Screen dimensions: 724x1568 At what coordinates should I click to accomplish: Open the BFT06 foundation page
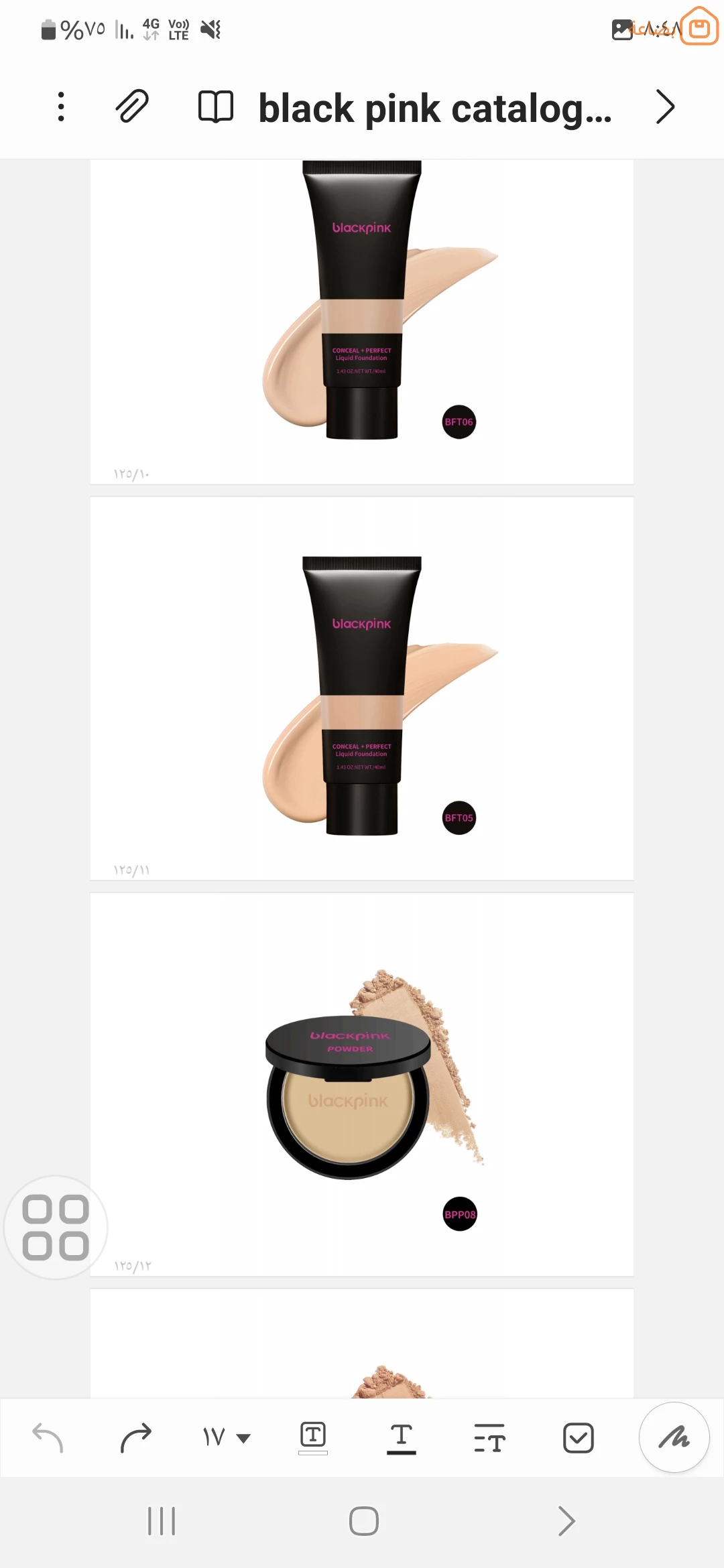tap(362, 322)
